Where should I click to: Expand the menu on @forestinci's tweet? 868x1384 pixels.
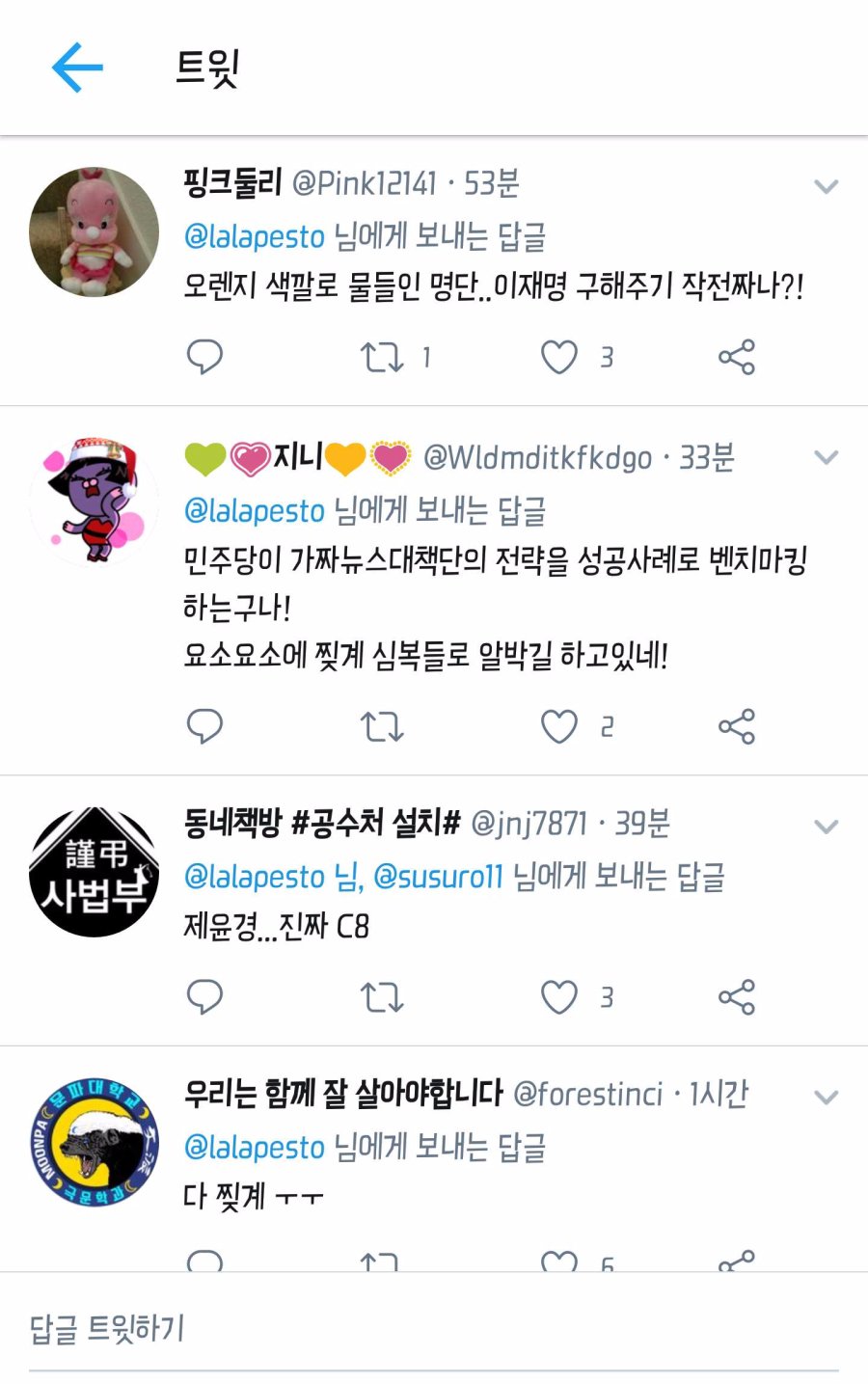pyautogui.click(x=825, y=1096)
